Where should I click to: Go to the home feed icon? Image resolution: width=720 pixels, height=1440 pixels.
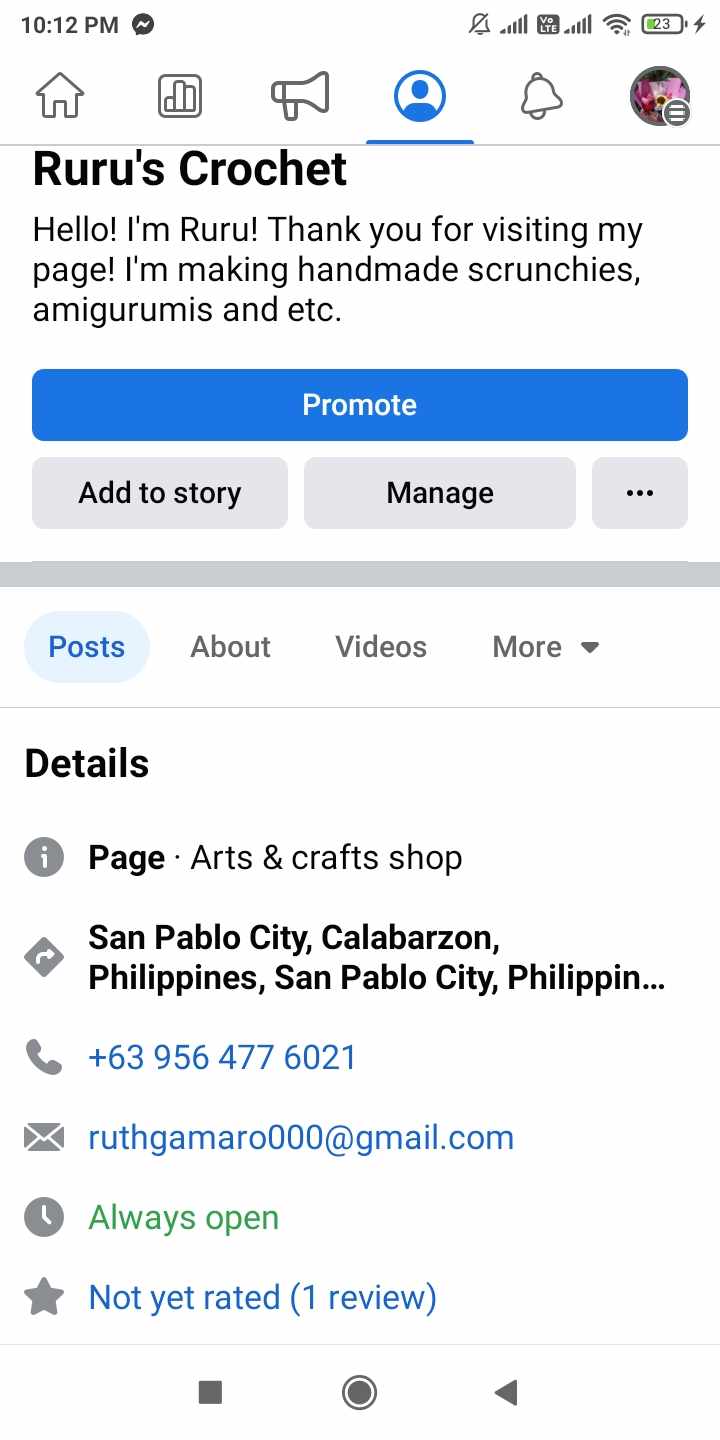point(60,98)
